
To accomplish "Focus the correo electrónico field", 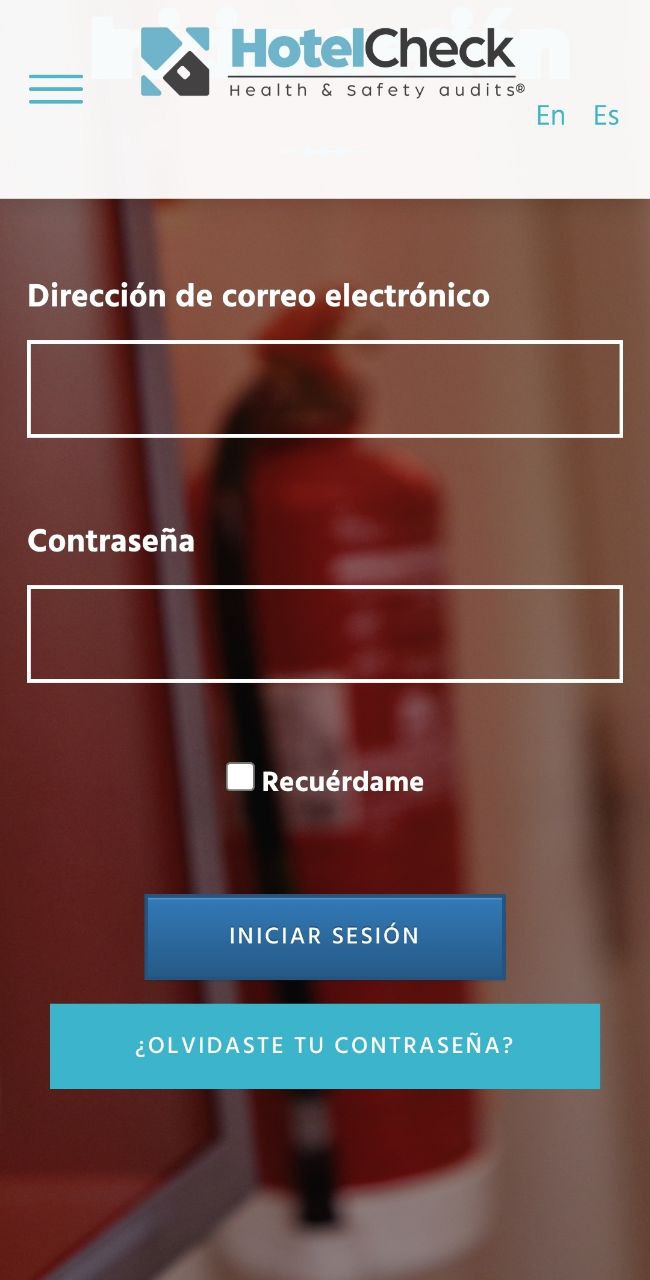I will pyautogui.click(x=325, y=389).
